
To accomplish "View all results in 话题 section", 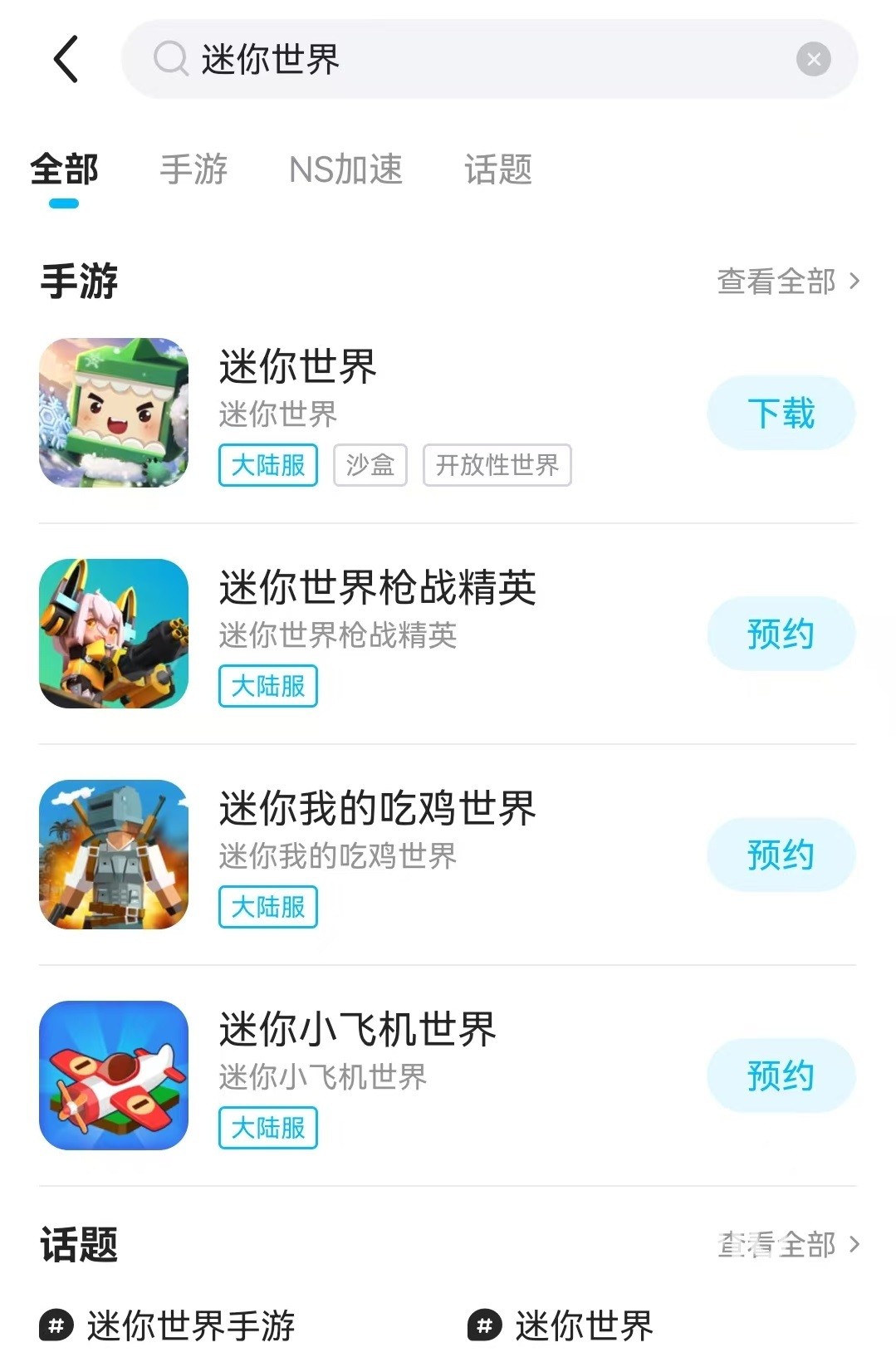I will tap(787, 1244).
